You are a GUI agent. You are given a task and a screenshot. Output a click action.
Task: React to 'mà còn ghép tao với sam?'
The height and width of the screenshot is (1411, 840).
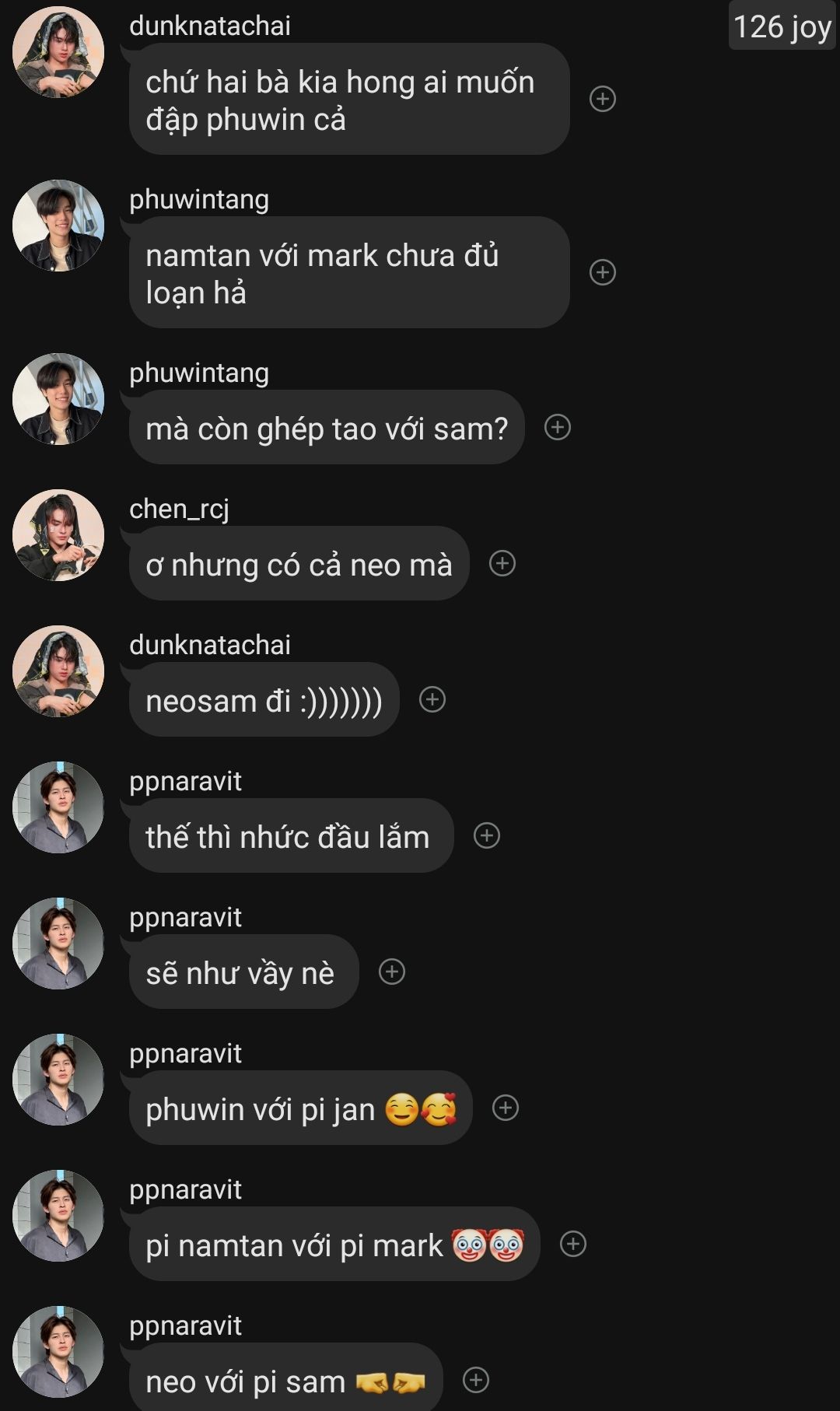coord(558,427)
